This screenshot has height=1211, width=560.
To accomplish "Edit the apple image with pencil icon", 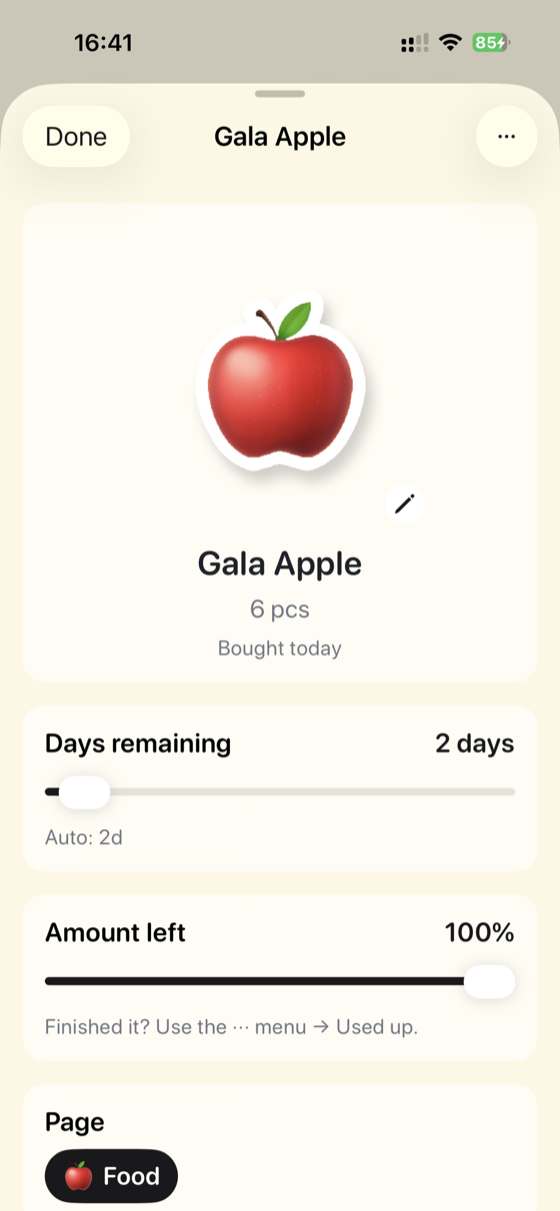I will 404,504.
